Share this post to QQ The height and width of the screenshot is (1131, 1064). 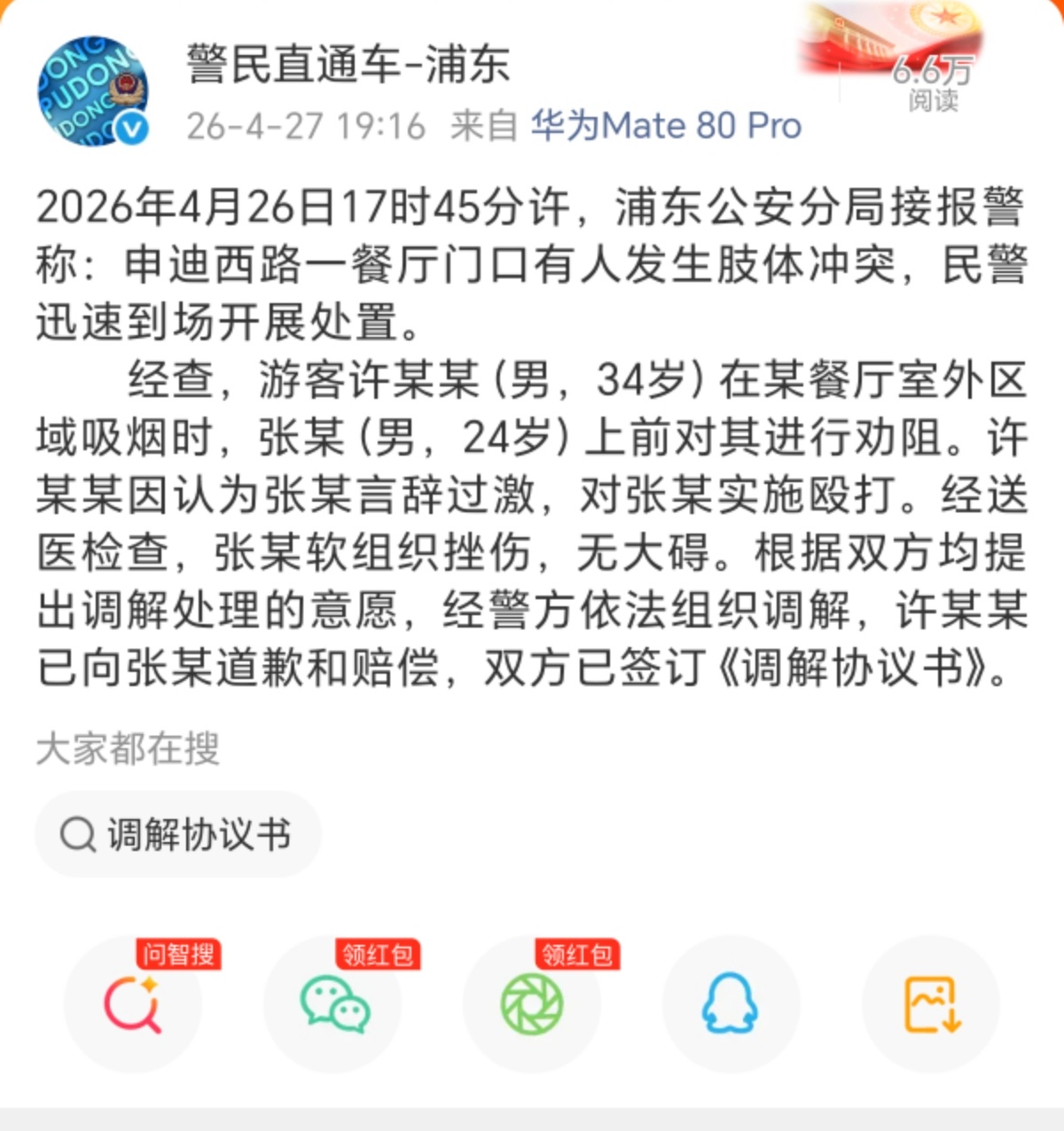731,1004
